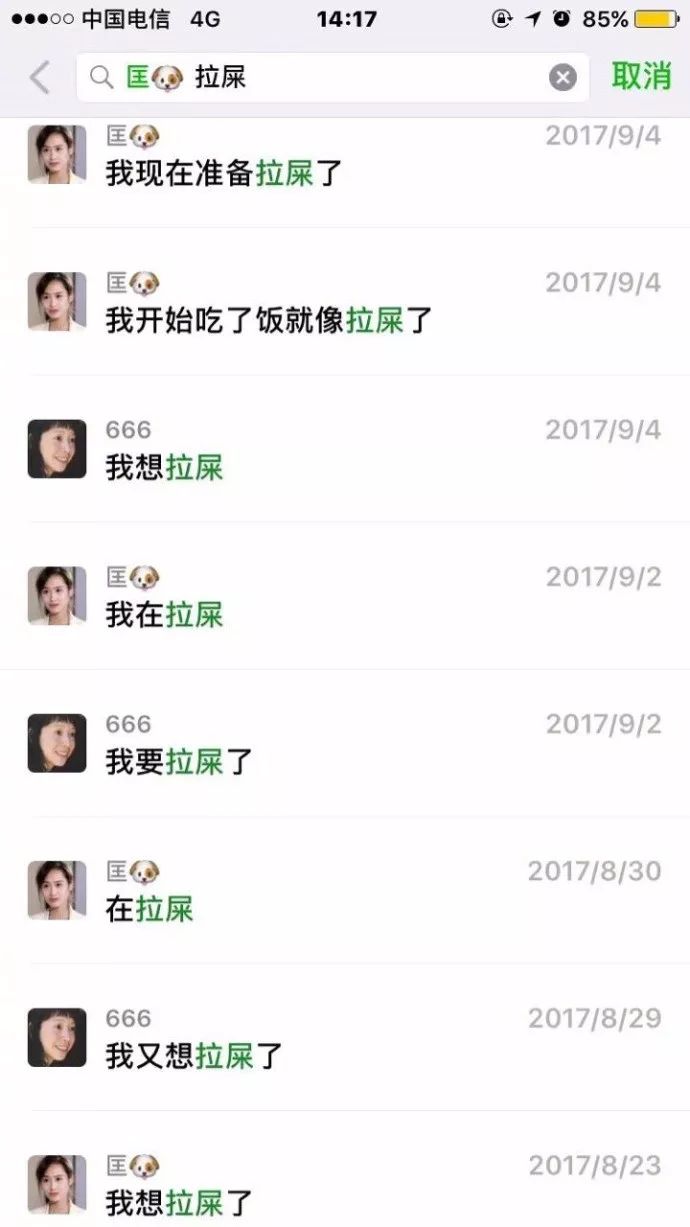Open result 我在拉屎 from 2017/9/2

pos(345,597)
